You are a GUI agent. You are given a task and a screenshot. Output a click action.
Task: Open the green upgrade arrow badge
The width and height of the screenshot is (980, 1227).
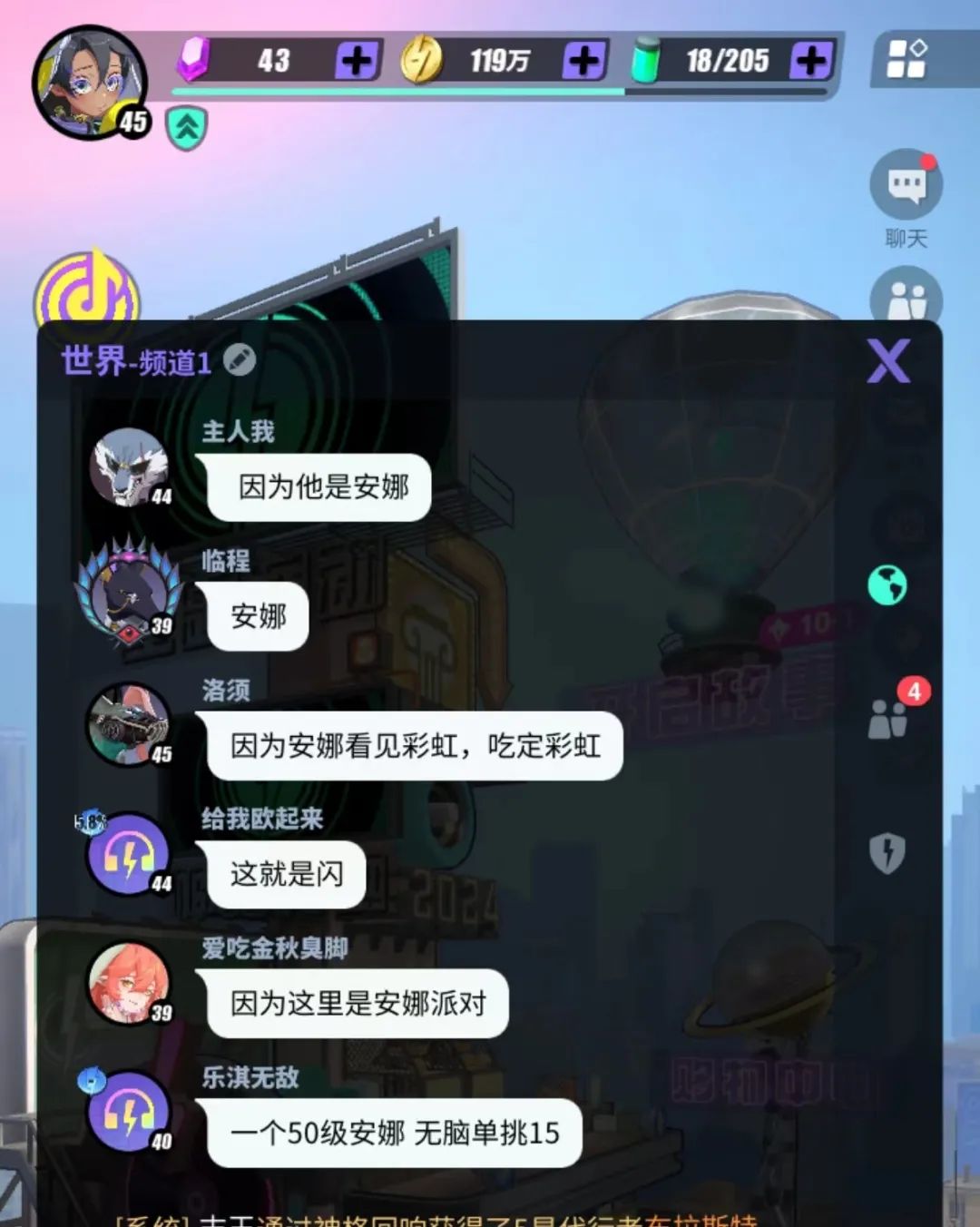tap(187, 128)
